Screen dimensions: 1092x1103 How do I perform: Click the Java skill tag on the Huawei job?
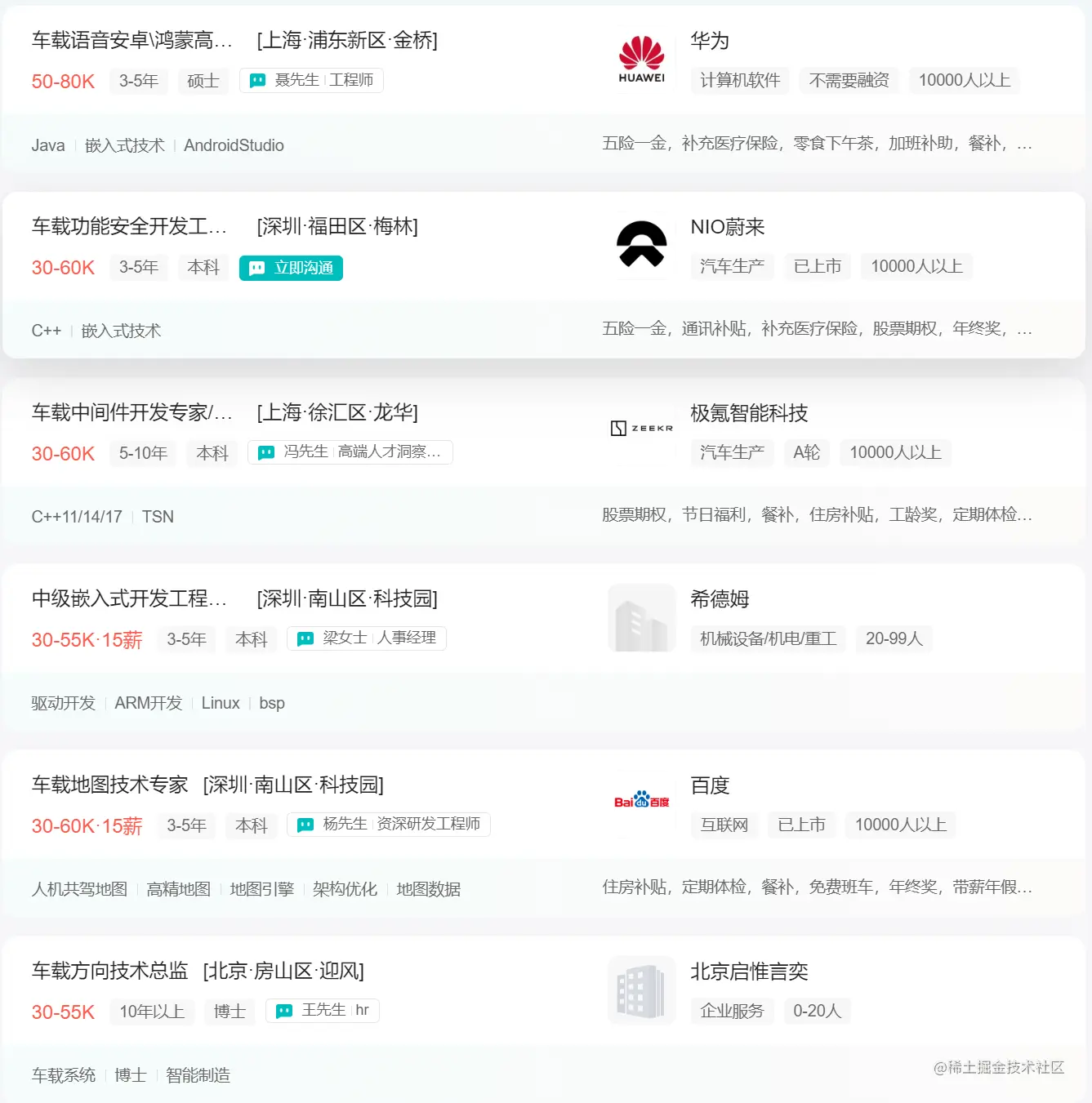coord(47,145)
